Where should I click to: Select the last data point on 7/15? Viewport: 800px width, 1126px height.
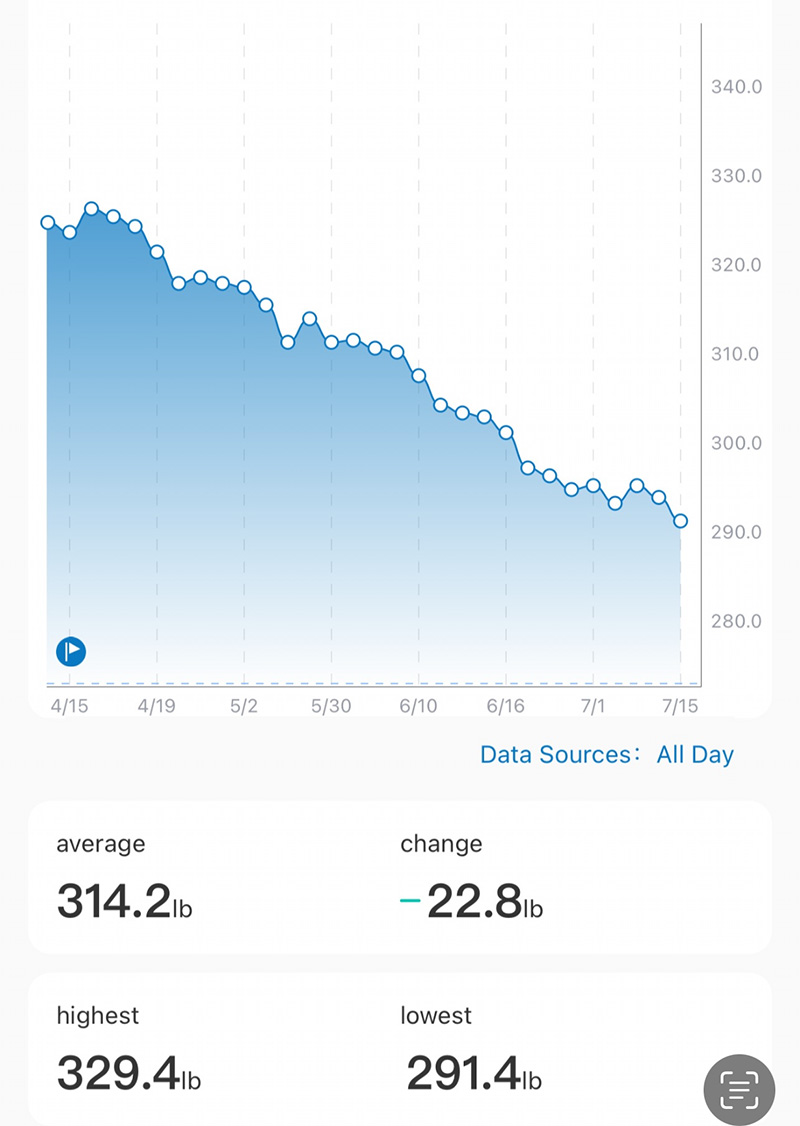click(681, 521)
